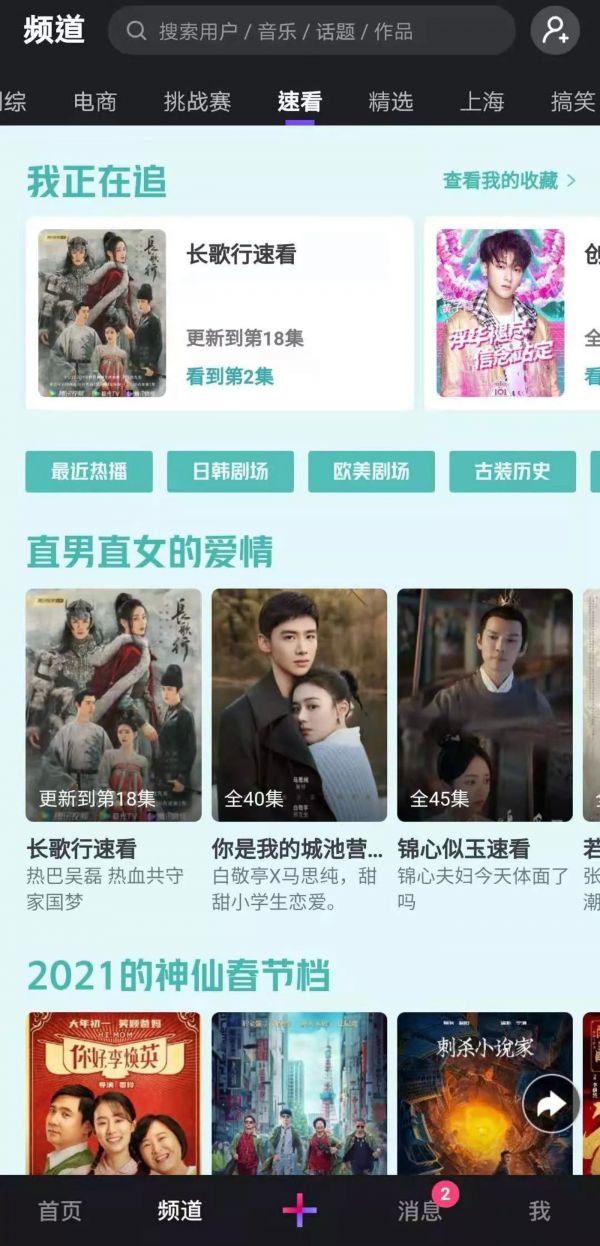Open the 上海 tab
Image resolution: width=600 pixels, height=1246 pixels.
click(x=481, y=101)
